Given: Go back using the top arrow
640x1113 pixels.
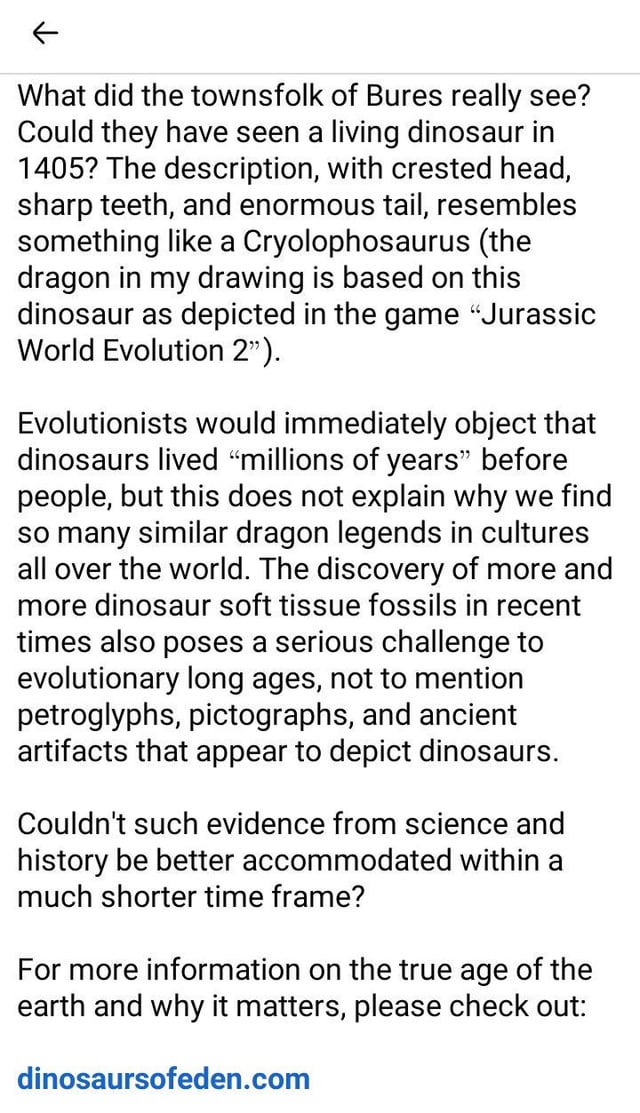Looking at the screenshot, I should [x=45, y=34].
